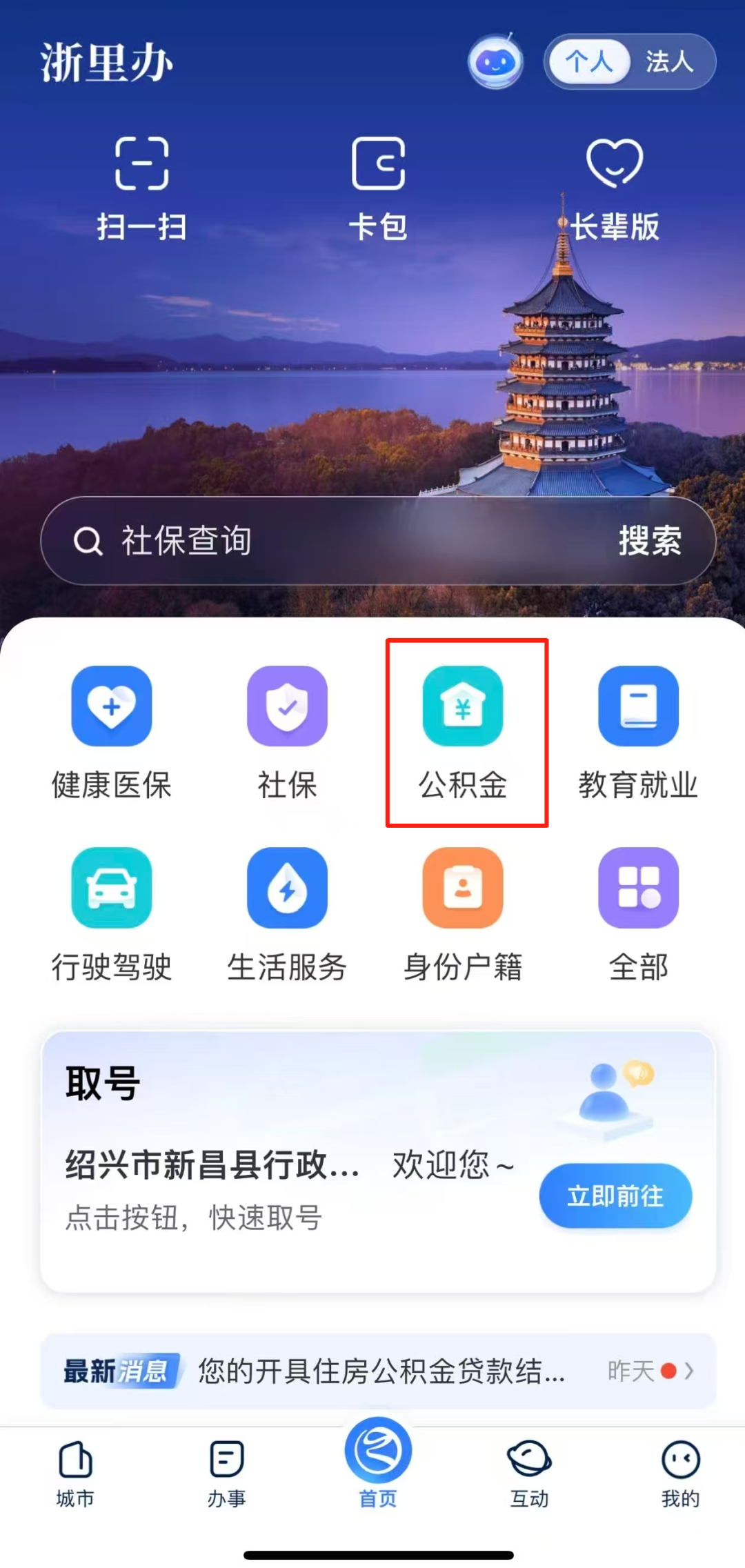Open 生活服务 section

[287, 913]
